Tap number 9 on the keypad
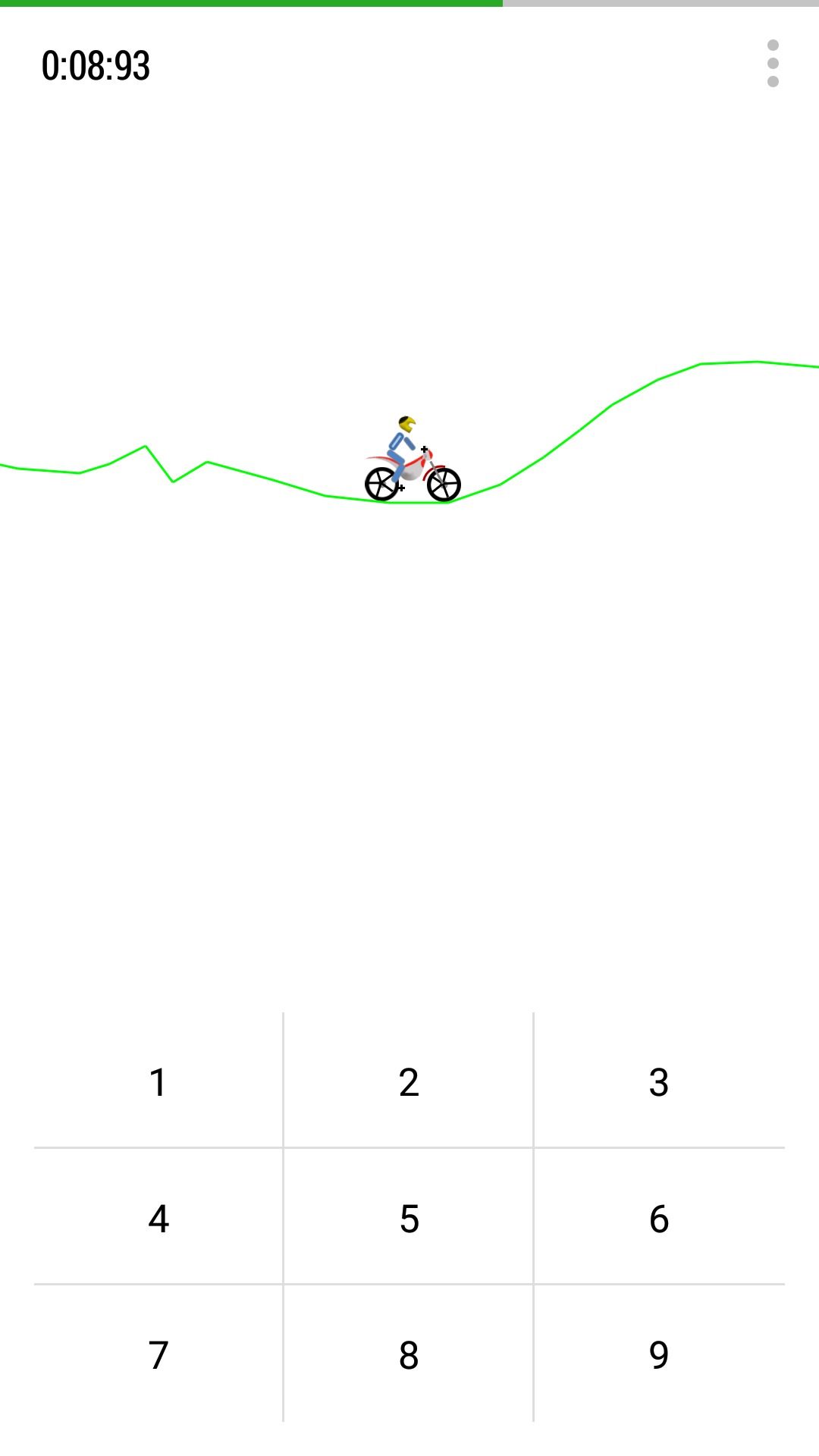 point(659,1354)
